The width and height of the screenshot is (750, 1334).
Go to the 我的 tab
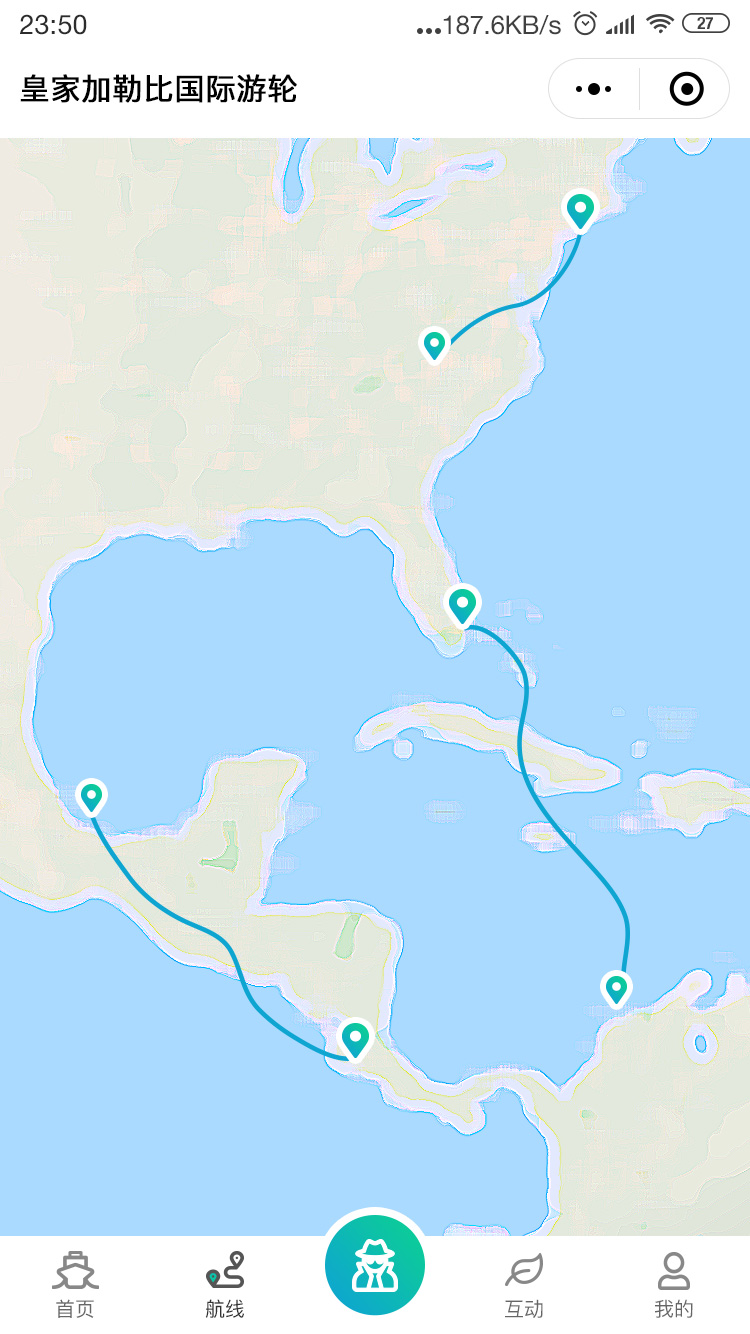point(674,1285)
